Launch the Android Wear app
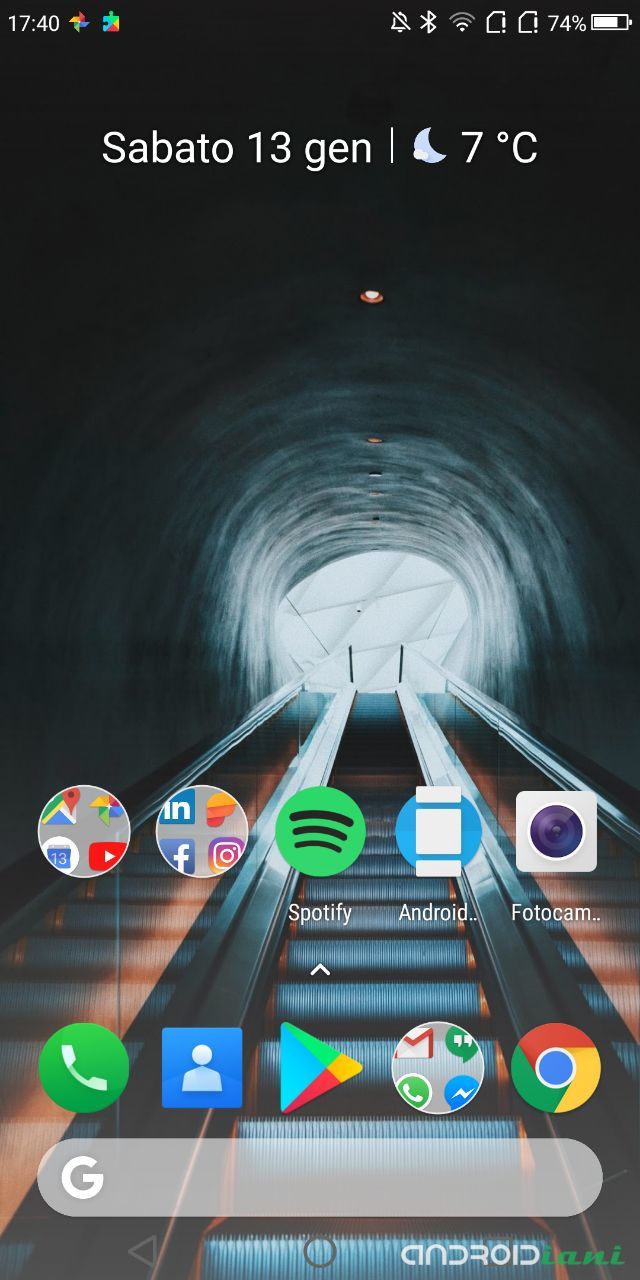Viewport: 640px width, 1280px height. [x=438, y=833]
